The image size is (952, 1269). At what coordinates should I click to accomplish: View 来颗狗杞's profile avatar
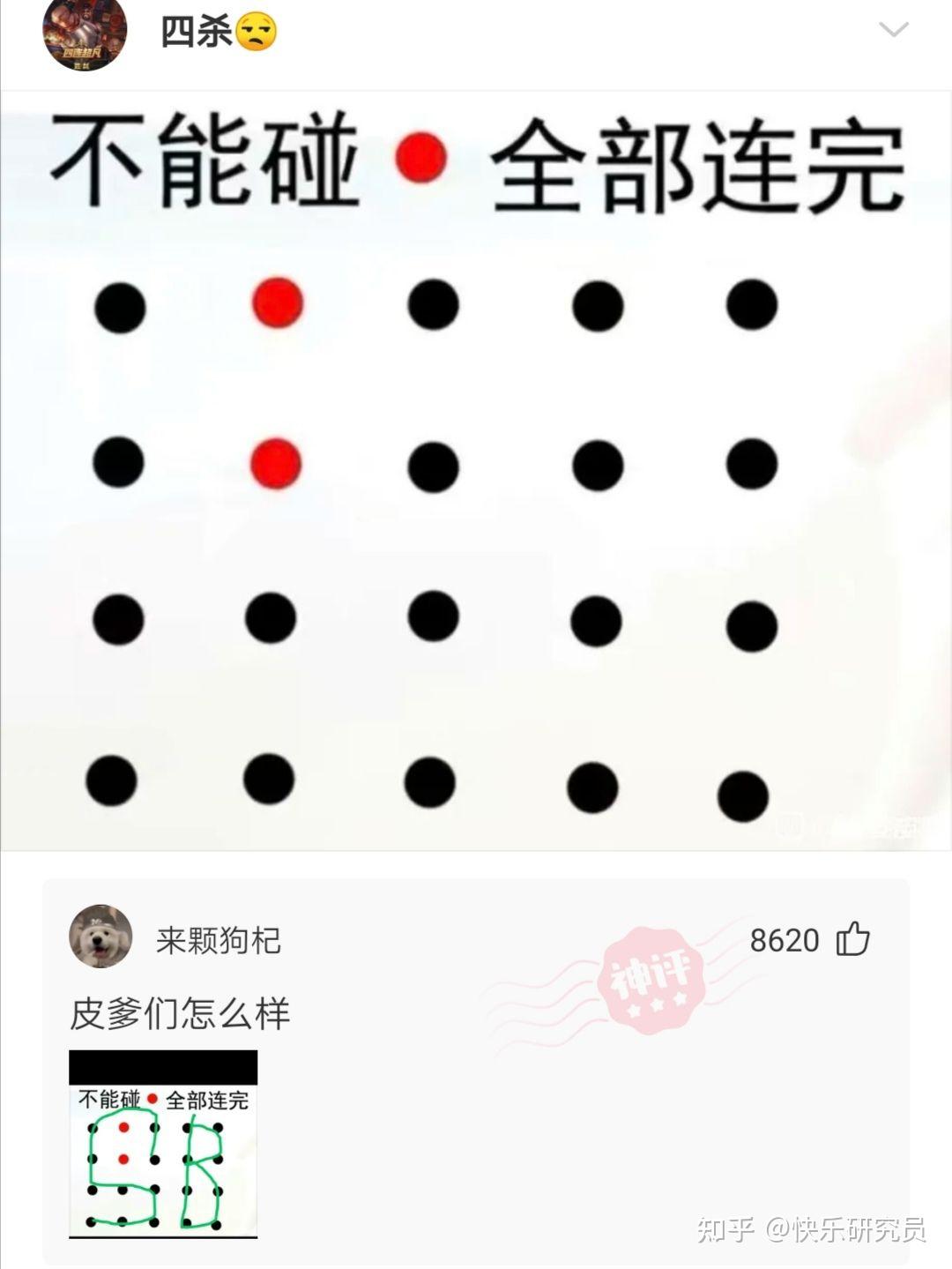(100, 937)
